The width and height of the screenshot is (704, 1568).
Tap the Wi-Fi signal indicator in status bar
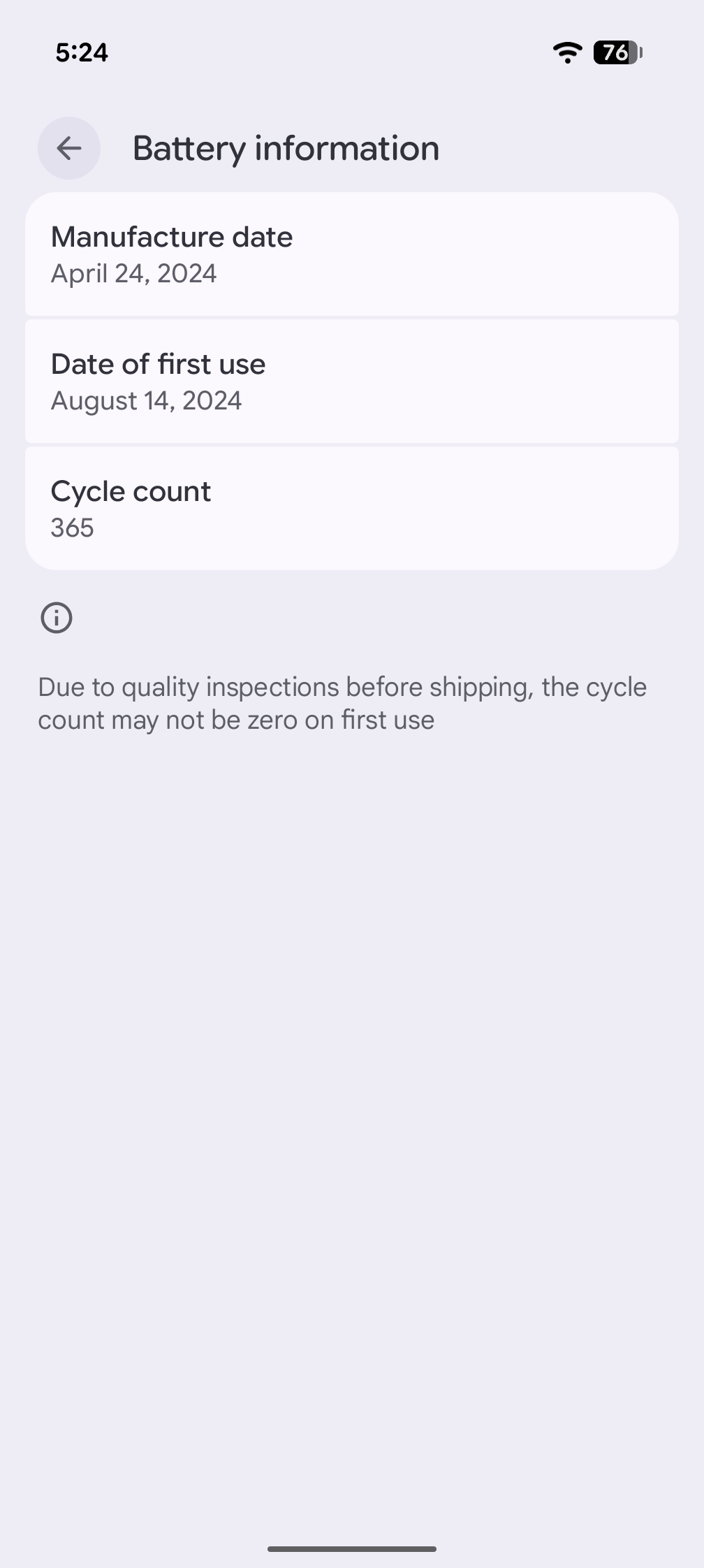(566, 52)
